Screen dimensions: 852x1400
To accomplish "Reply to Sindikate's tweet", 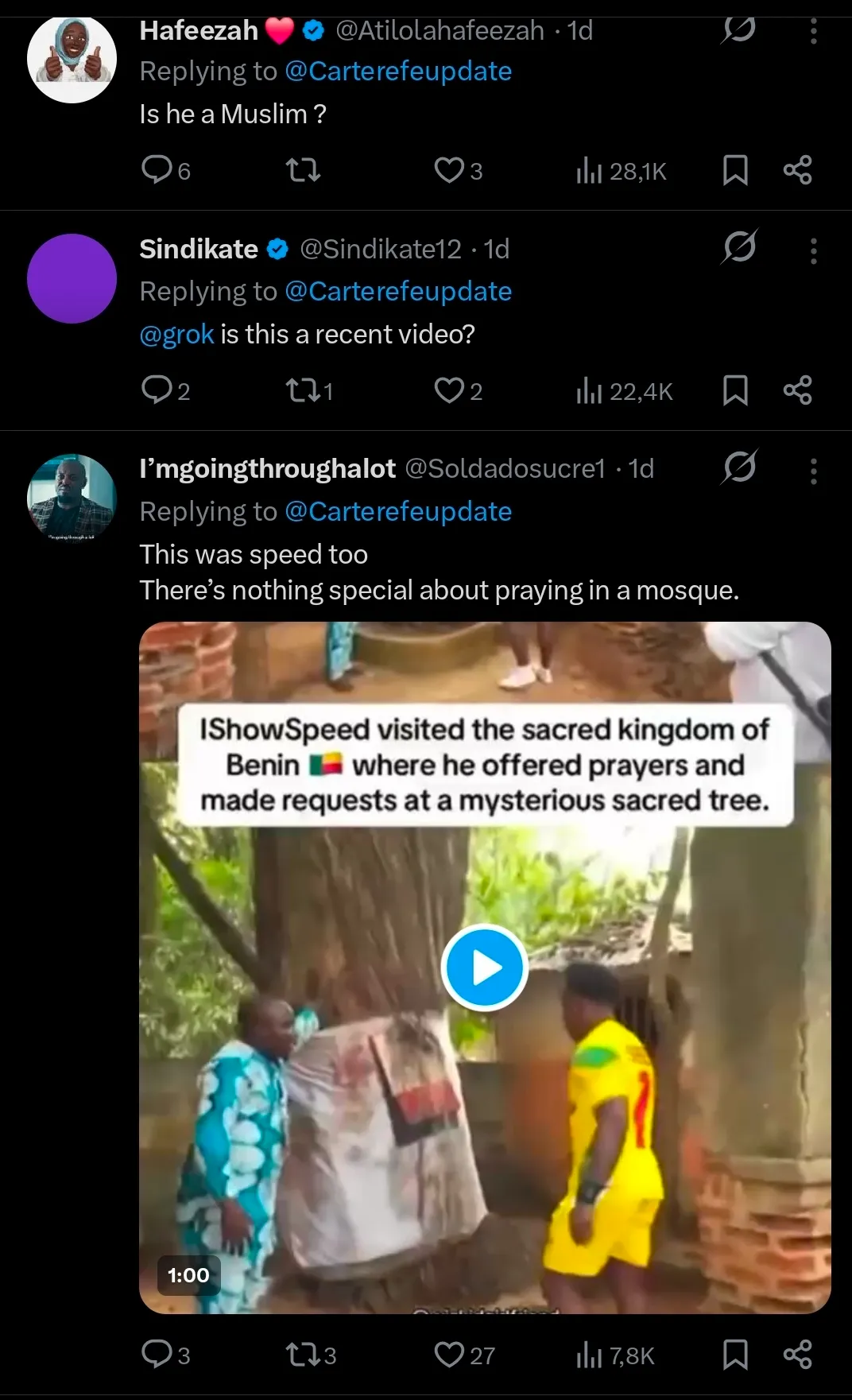I will pos(157,390).
